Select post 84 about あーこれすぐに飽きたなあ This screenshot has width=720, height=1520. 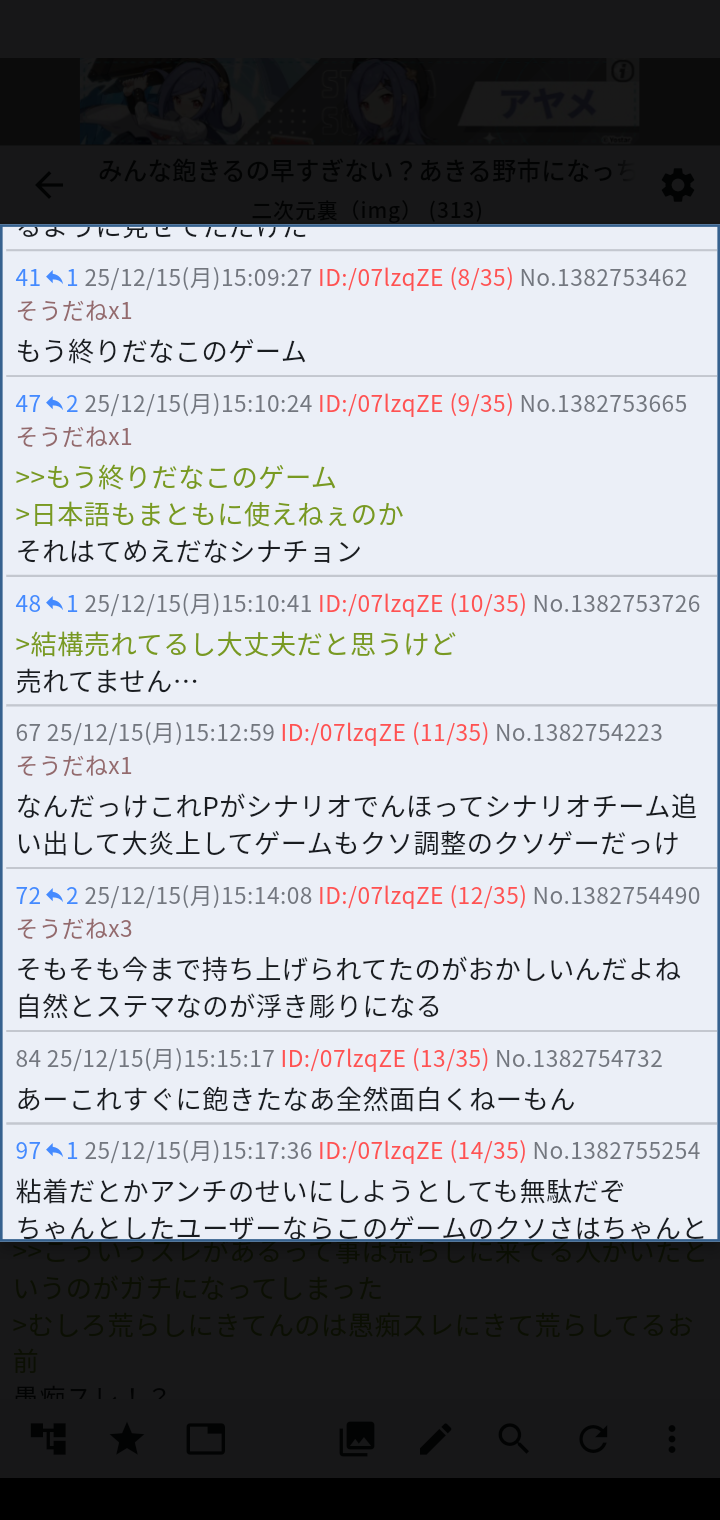pos(296,1099)
